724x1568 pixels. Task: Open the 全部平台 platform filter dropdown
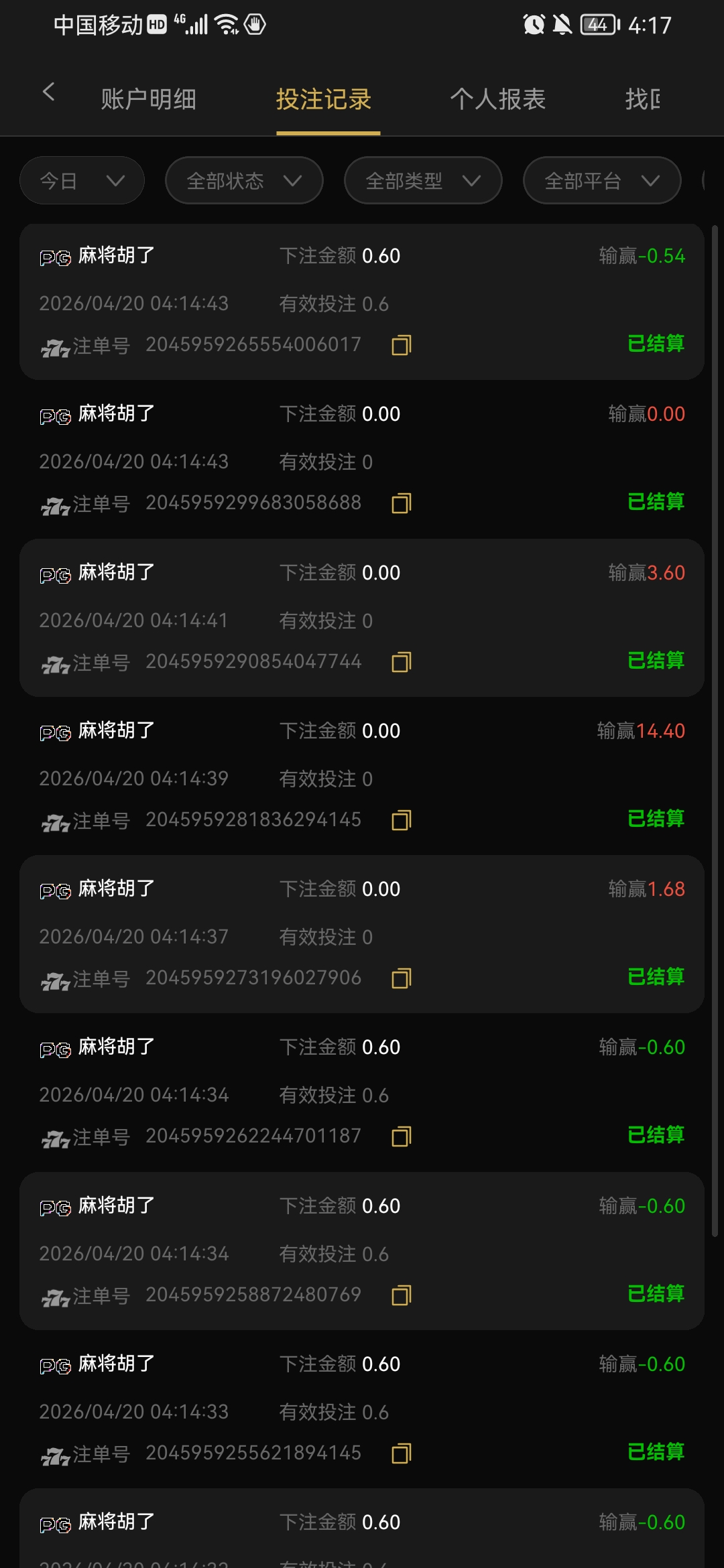click(x=601, y=180)
